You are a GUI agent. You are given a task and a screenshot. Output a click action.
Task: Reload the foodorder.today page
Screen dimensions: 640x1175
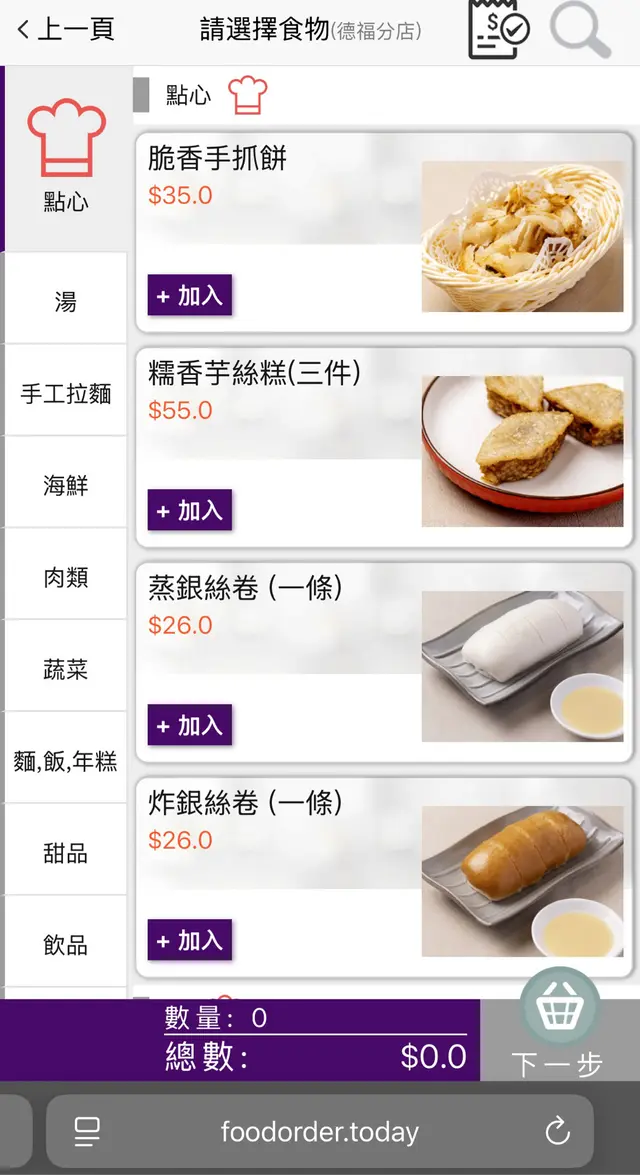point(557,1132)
